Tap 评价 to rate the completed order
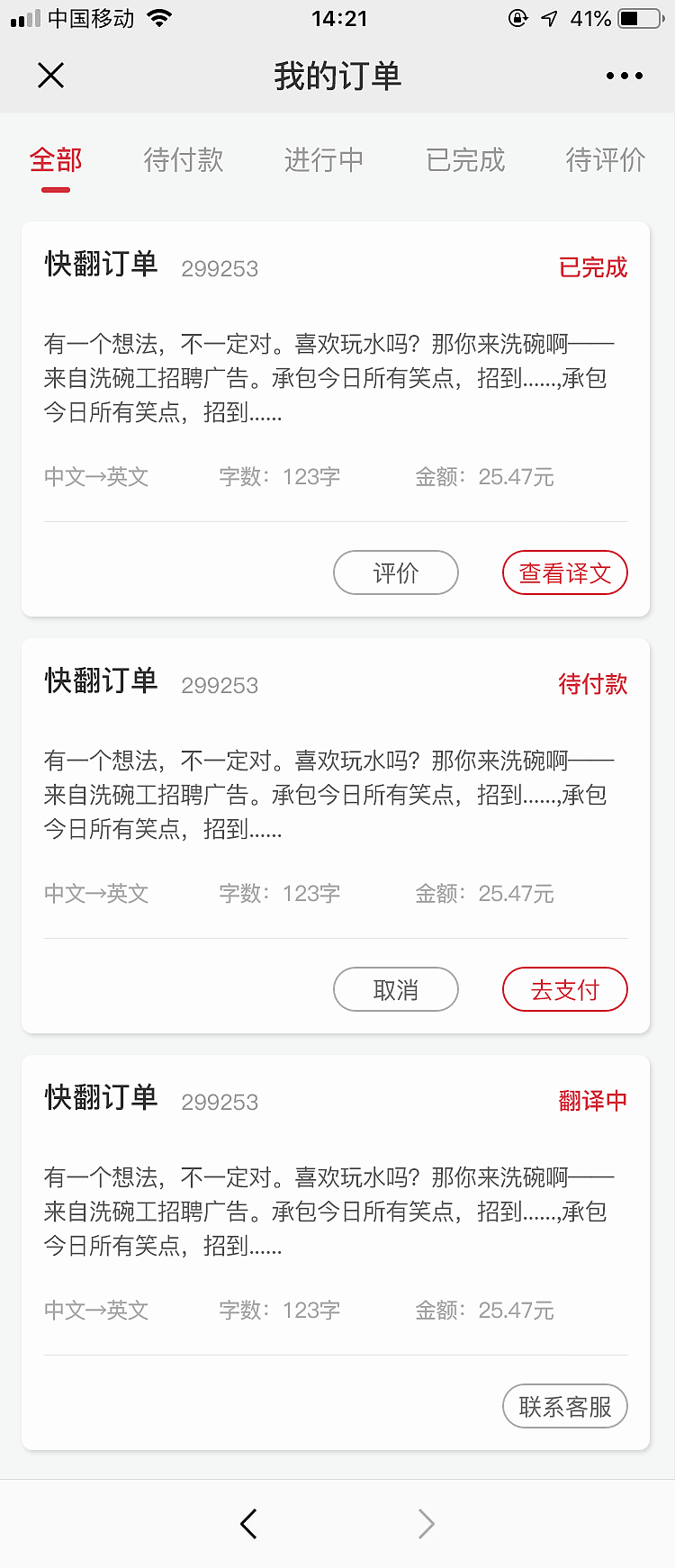 pos(396,572)
